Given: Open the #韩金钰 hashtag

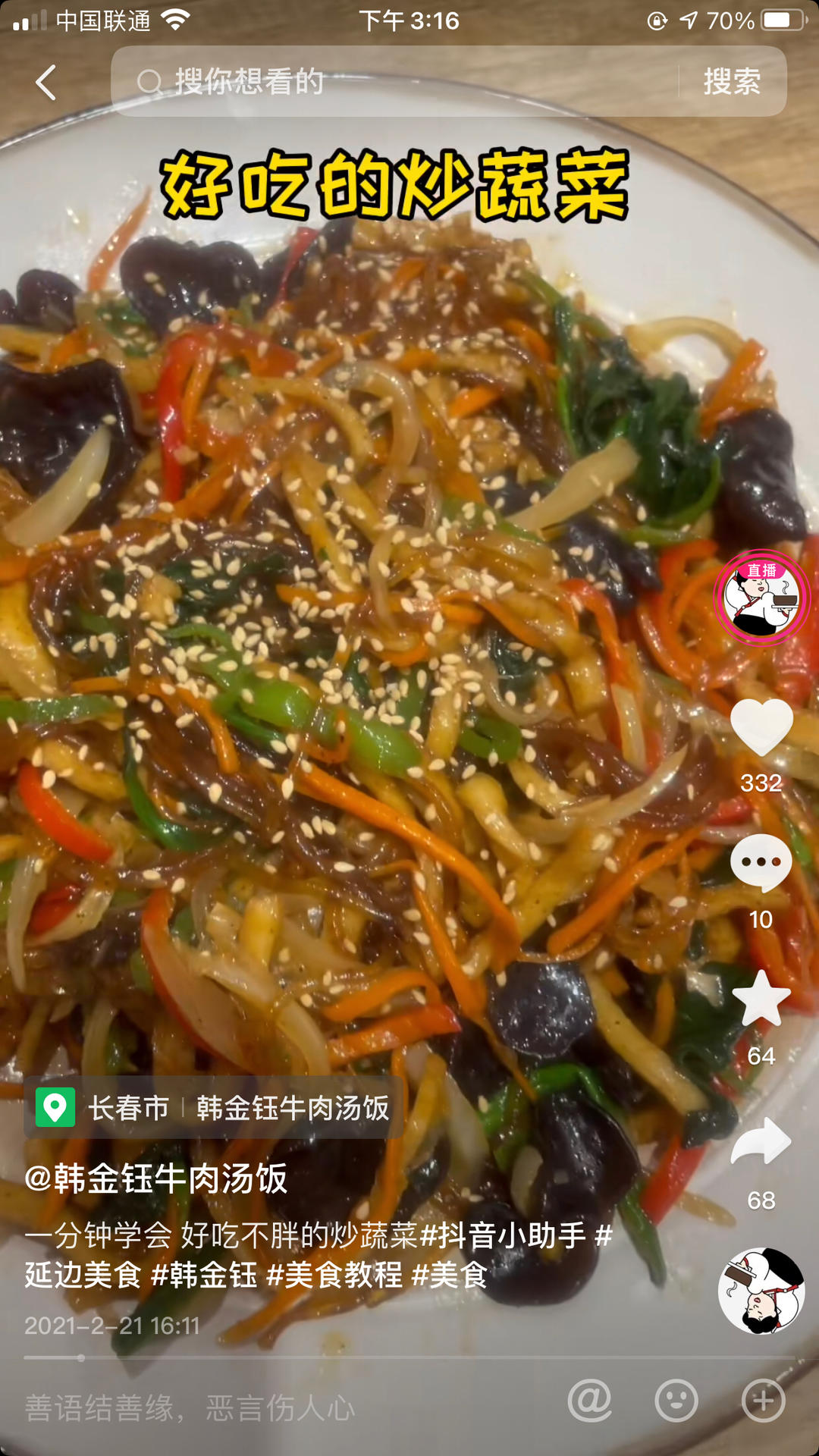Looking at the screenshot, I should [205, 1275].
